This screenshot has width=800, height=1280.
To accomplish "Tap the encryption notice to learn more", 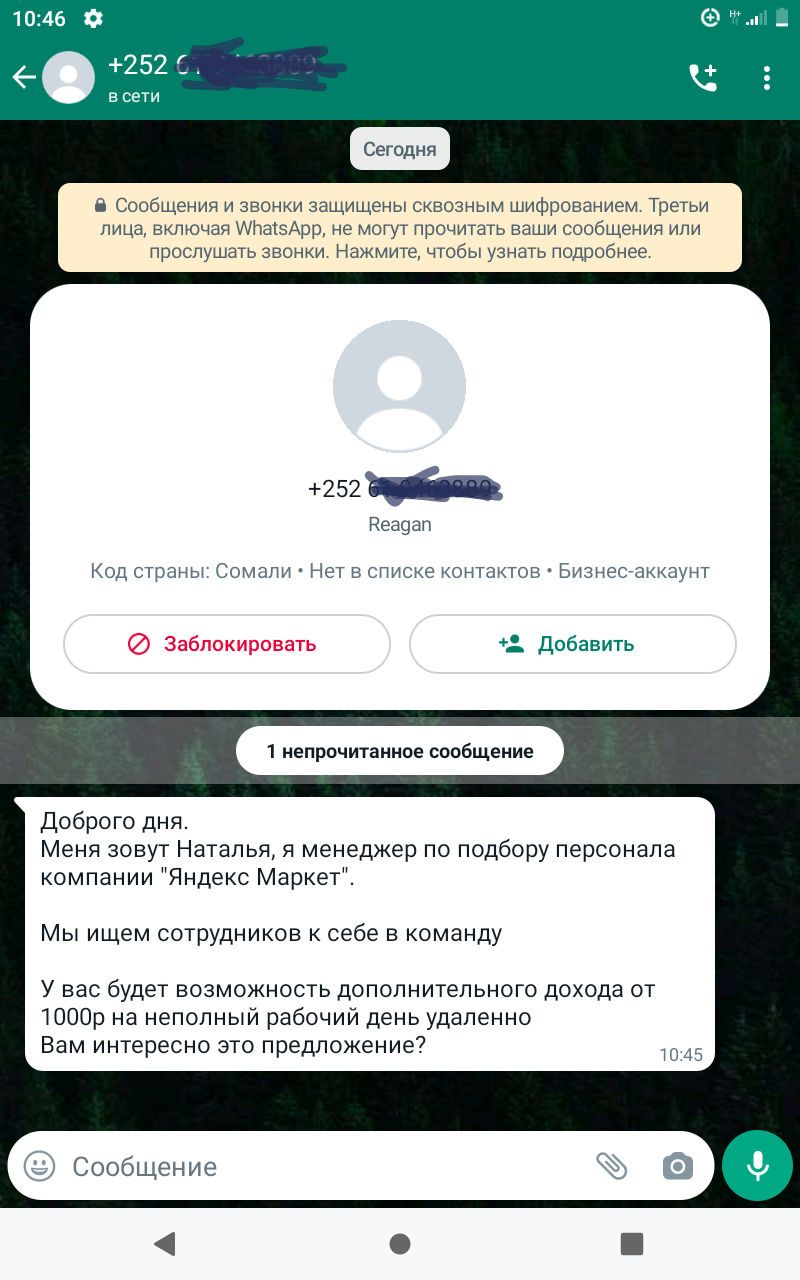I will 400,228.
